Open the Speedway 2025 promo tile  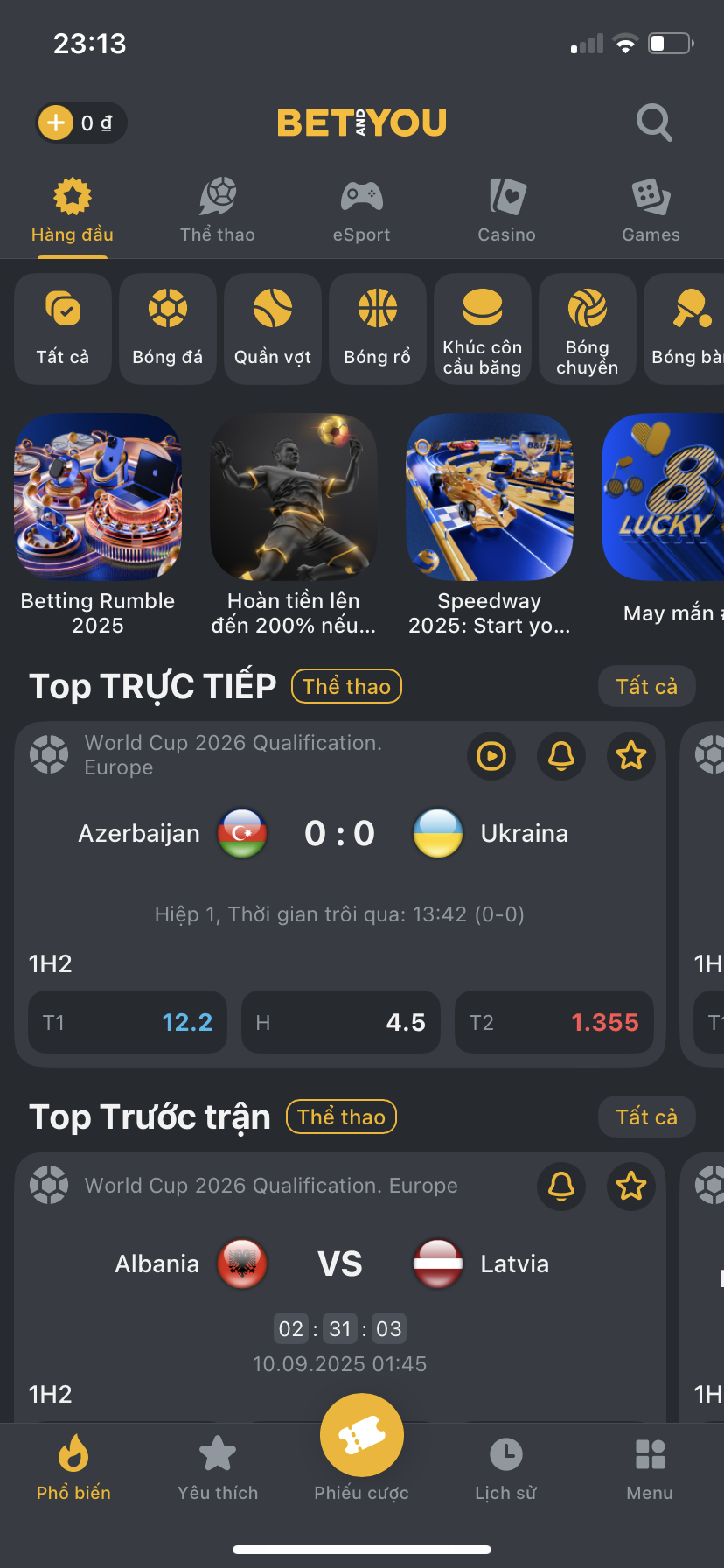(490, 525)
